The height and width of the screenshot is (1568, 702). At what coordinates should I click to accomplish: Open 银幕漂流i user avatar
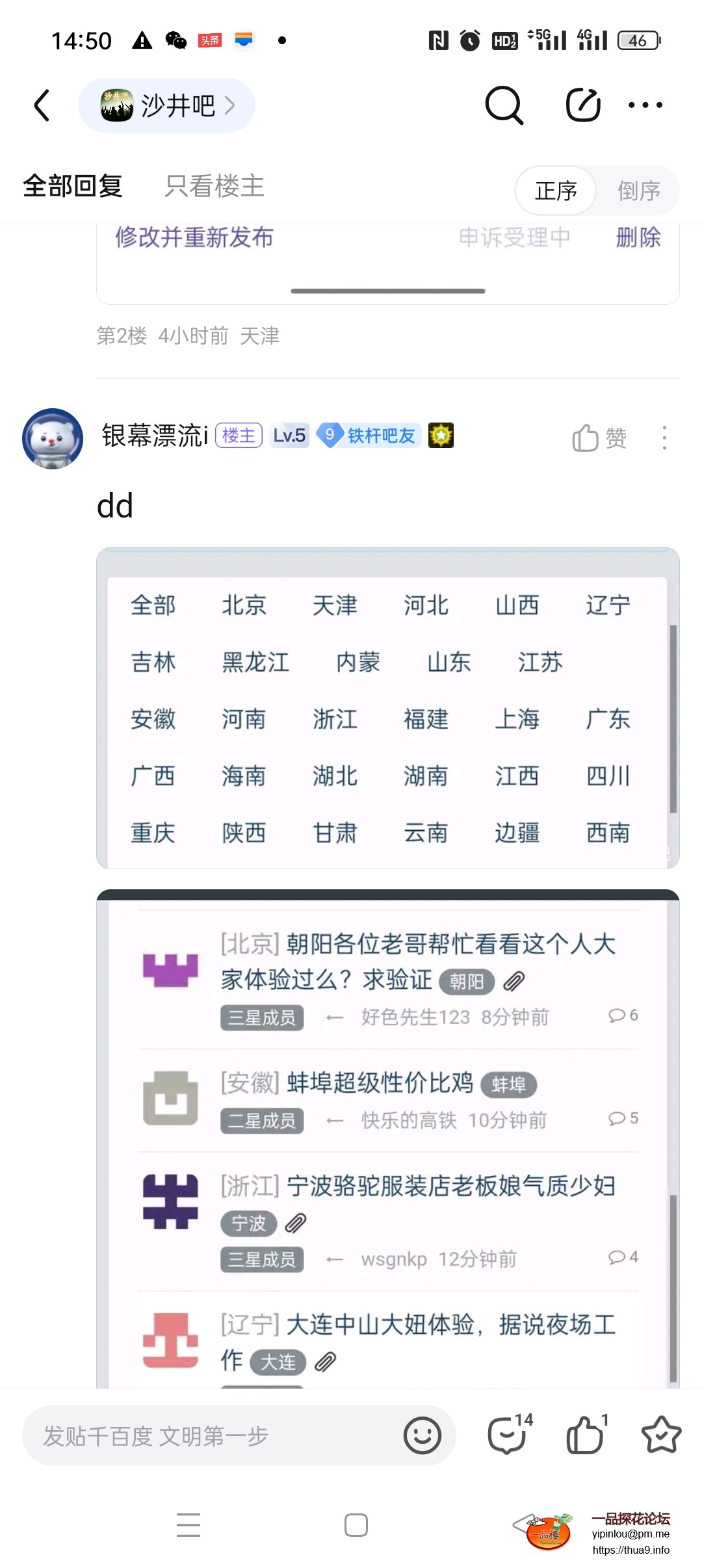(53, 438)
